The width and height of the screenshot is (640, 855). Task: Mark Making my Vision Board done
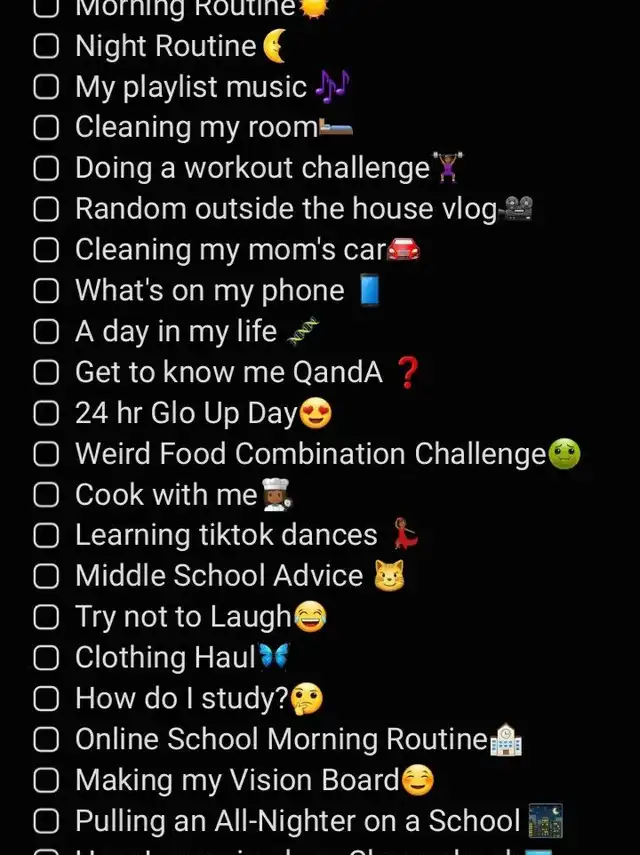pyautogui.click(x=46, y=781)
